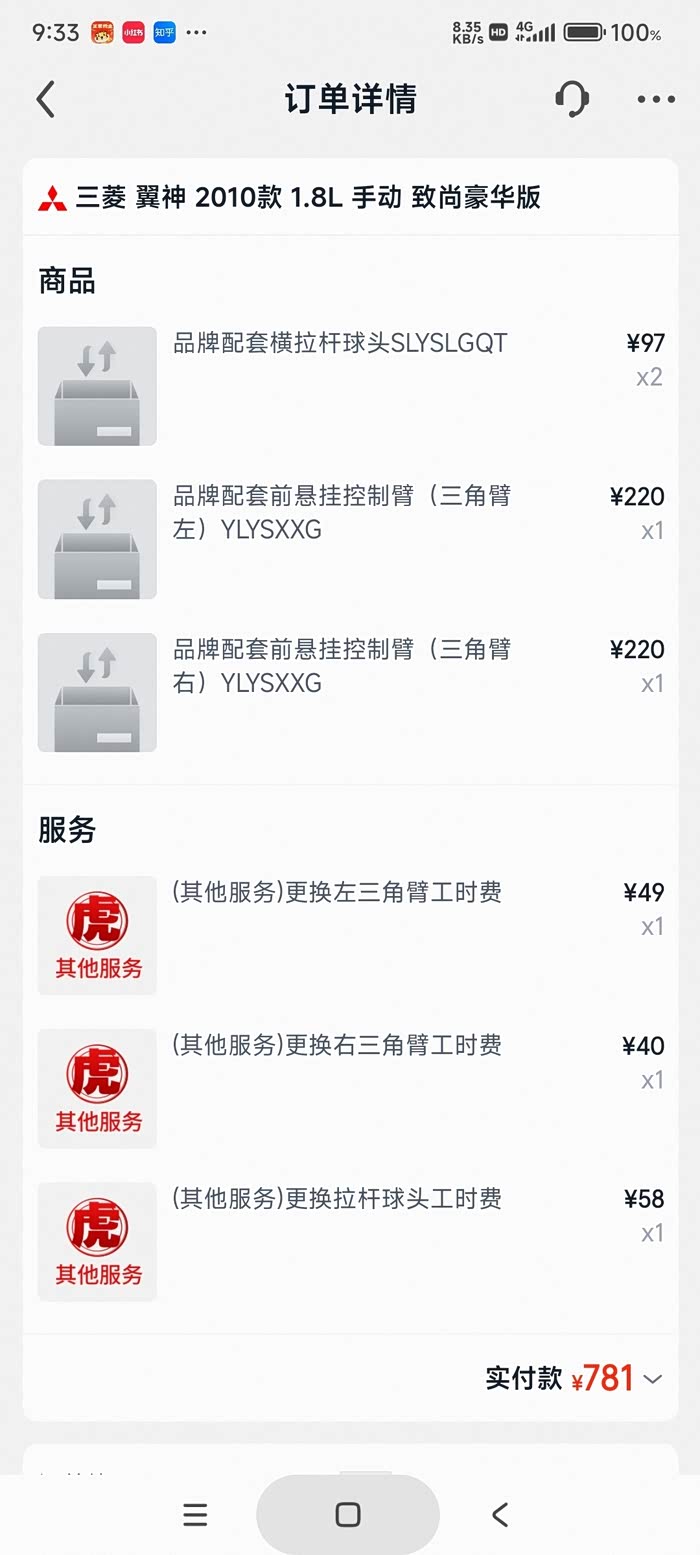Contact customer service via the headset icon
This screenshot has width=700, height=1555.
pyautogui.click(x=571, y=99)
